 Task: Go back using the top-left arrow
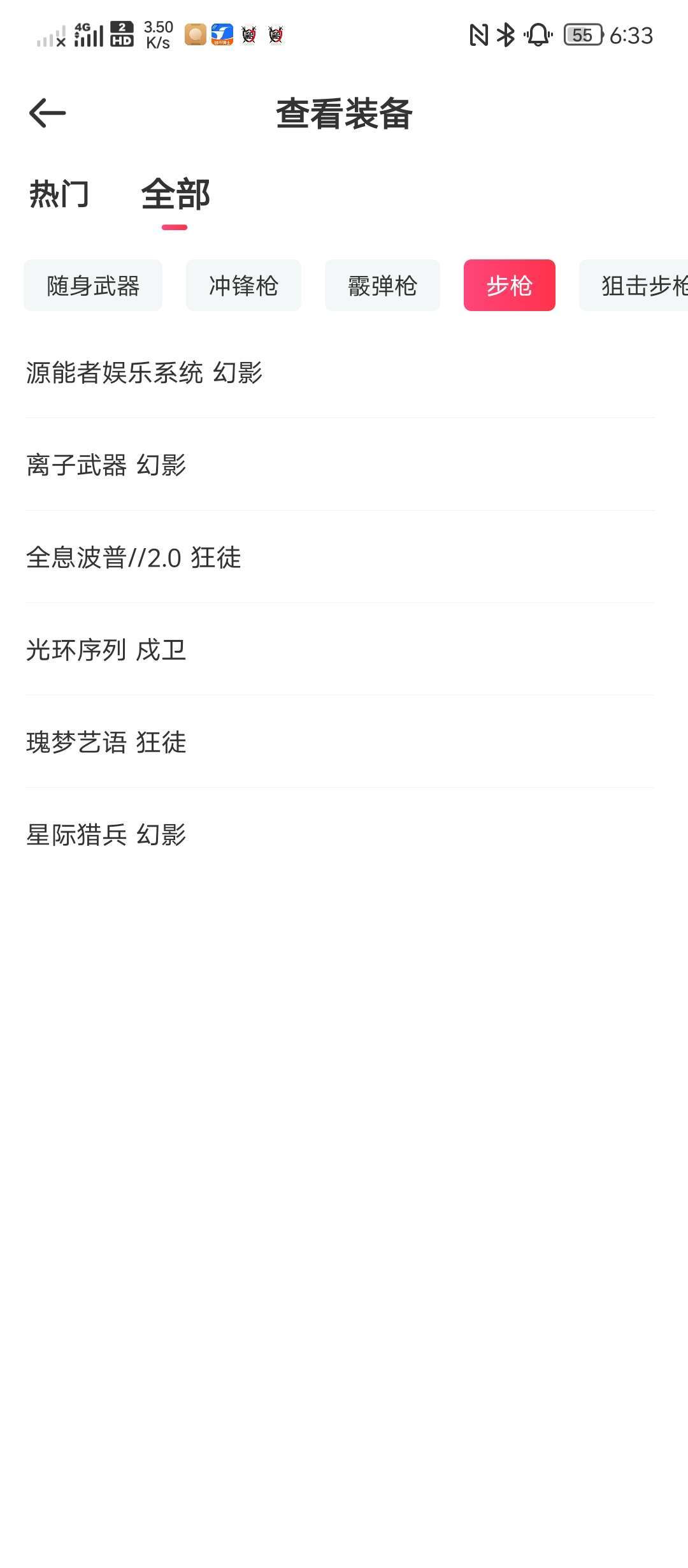pyautogui.click(x=48, y=113)
